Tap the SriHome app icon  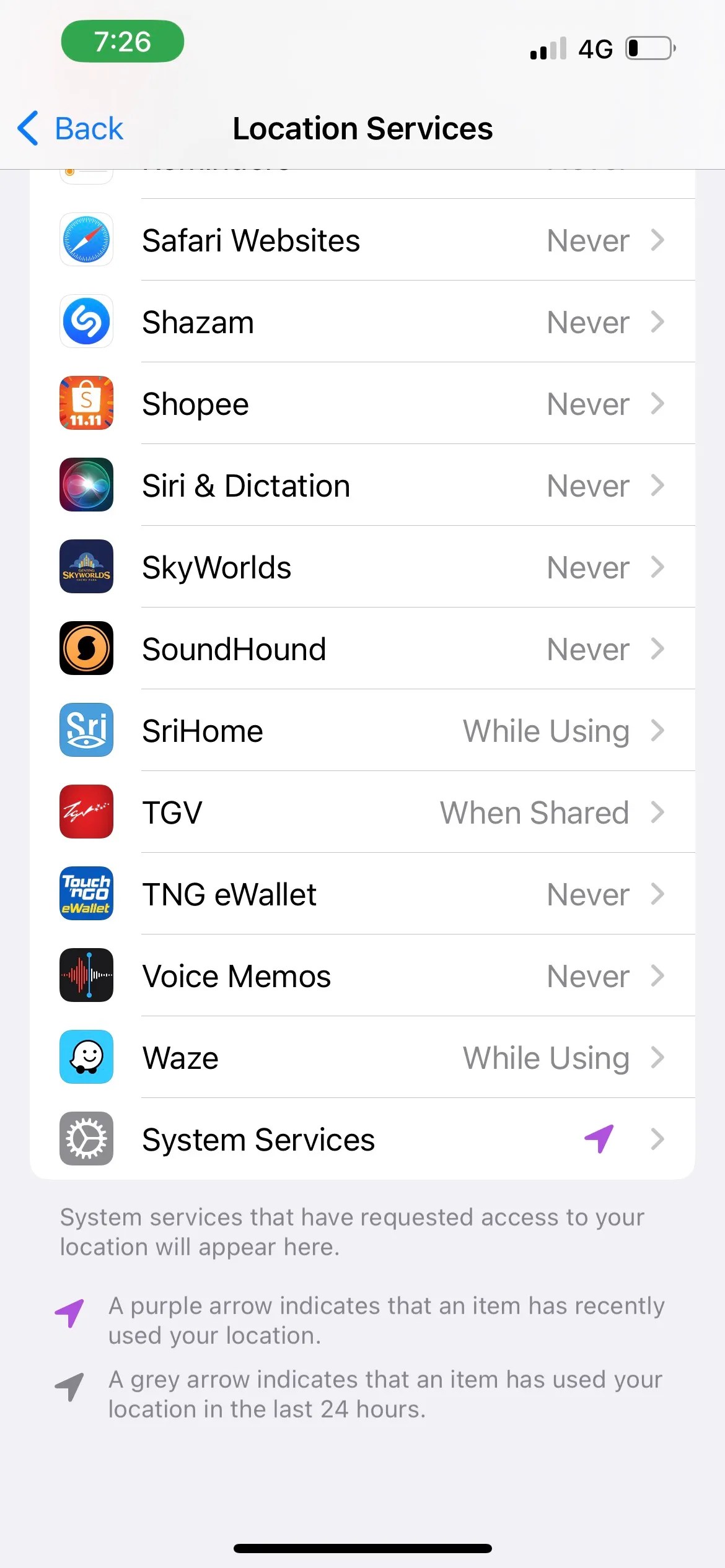click(x=86, y=730)
